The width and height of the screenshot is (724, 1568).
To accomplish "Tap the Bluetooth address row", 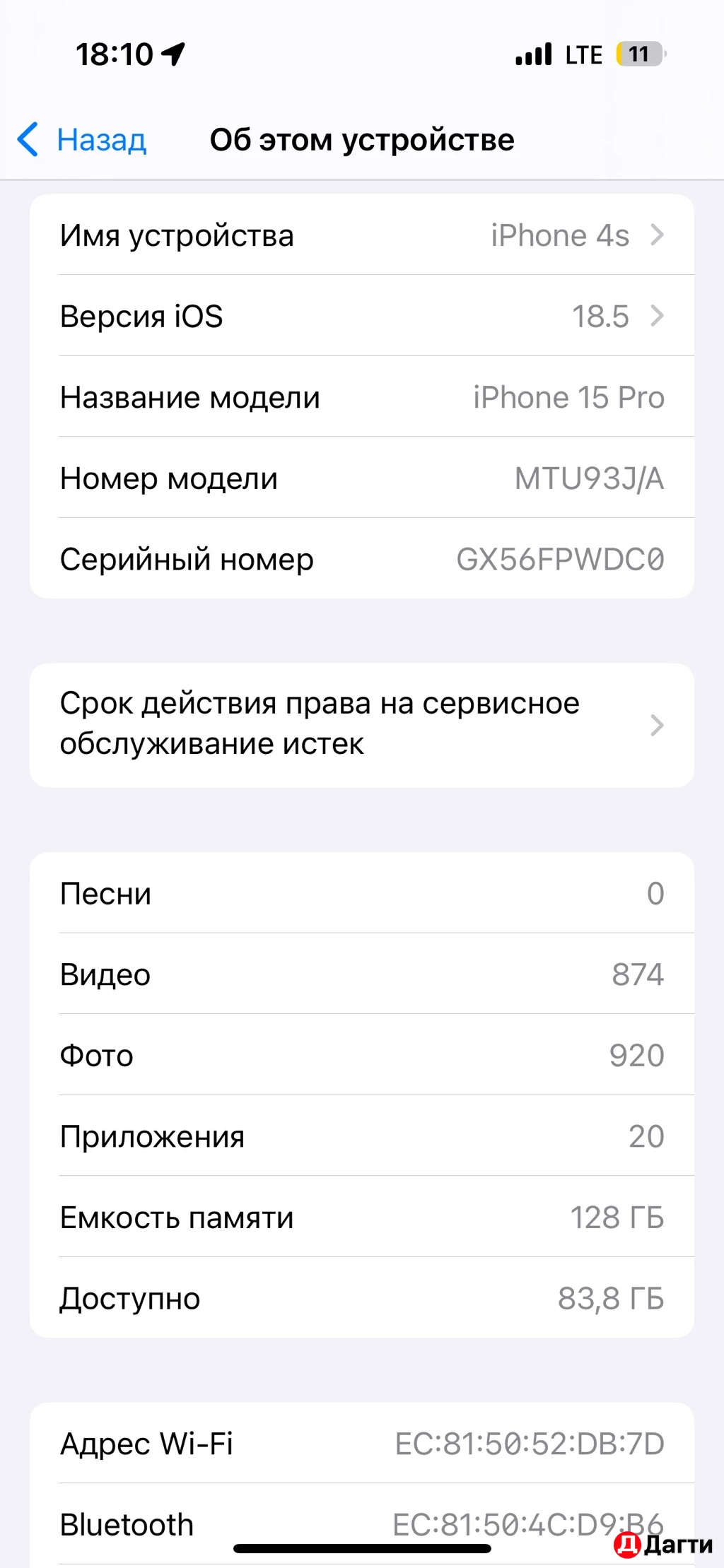I will (362, 1524).
